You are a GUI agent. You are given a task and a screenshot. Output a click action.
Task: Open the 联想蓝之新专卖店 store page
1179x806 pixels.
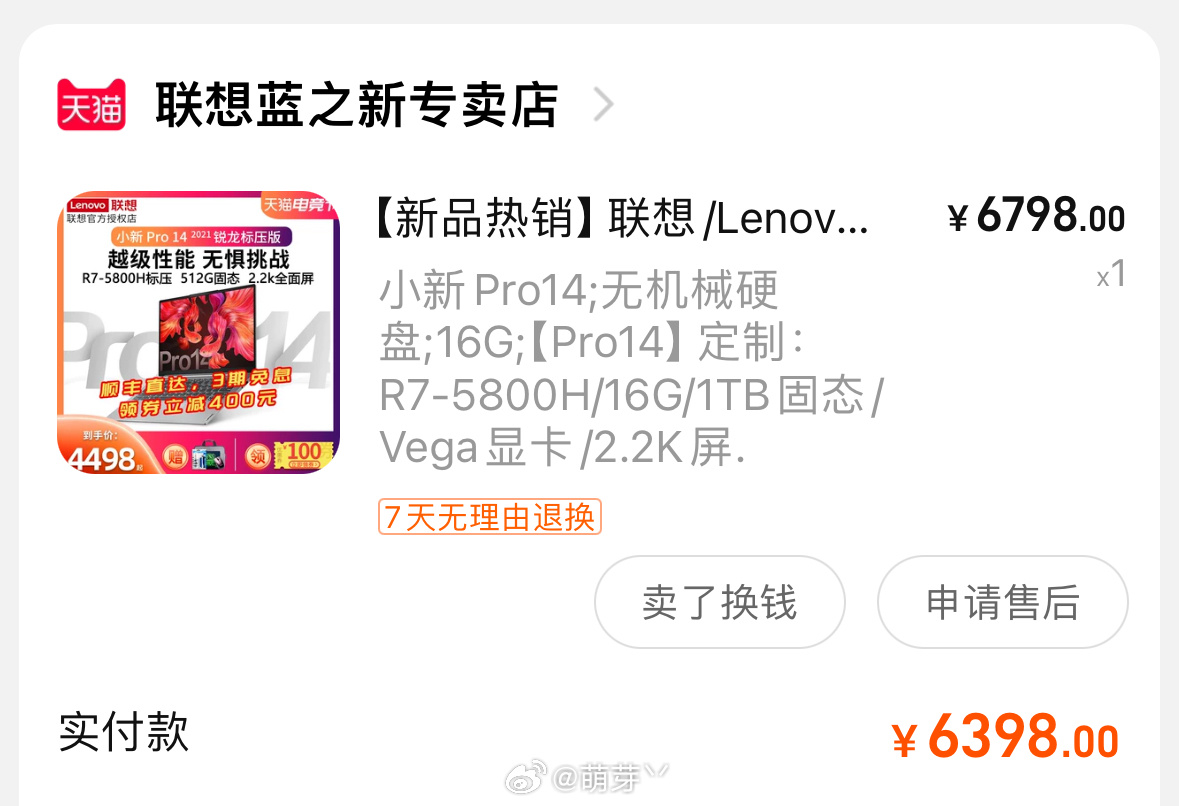click(x=355, y=105)
